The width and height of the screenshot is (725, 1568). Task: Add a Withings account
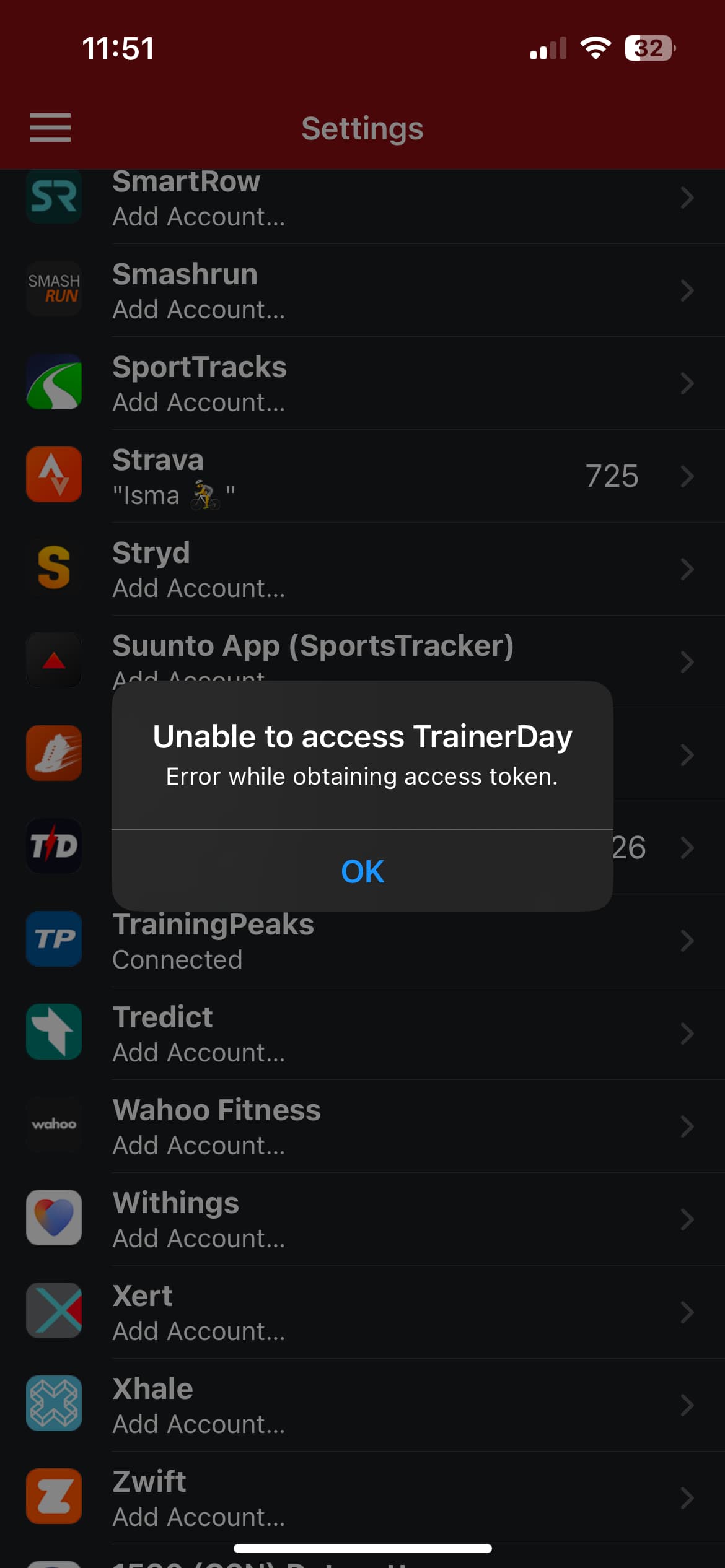362,1219
